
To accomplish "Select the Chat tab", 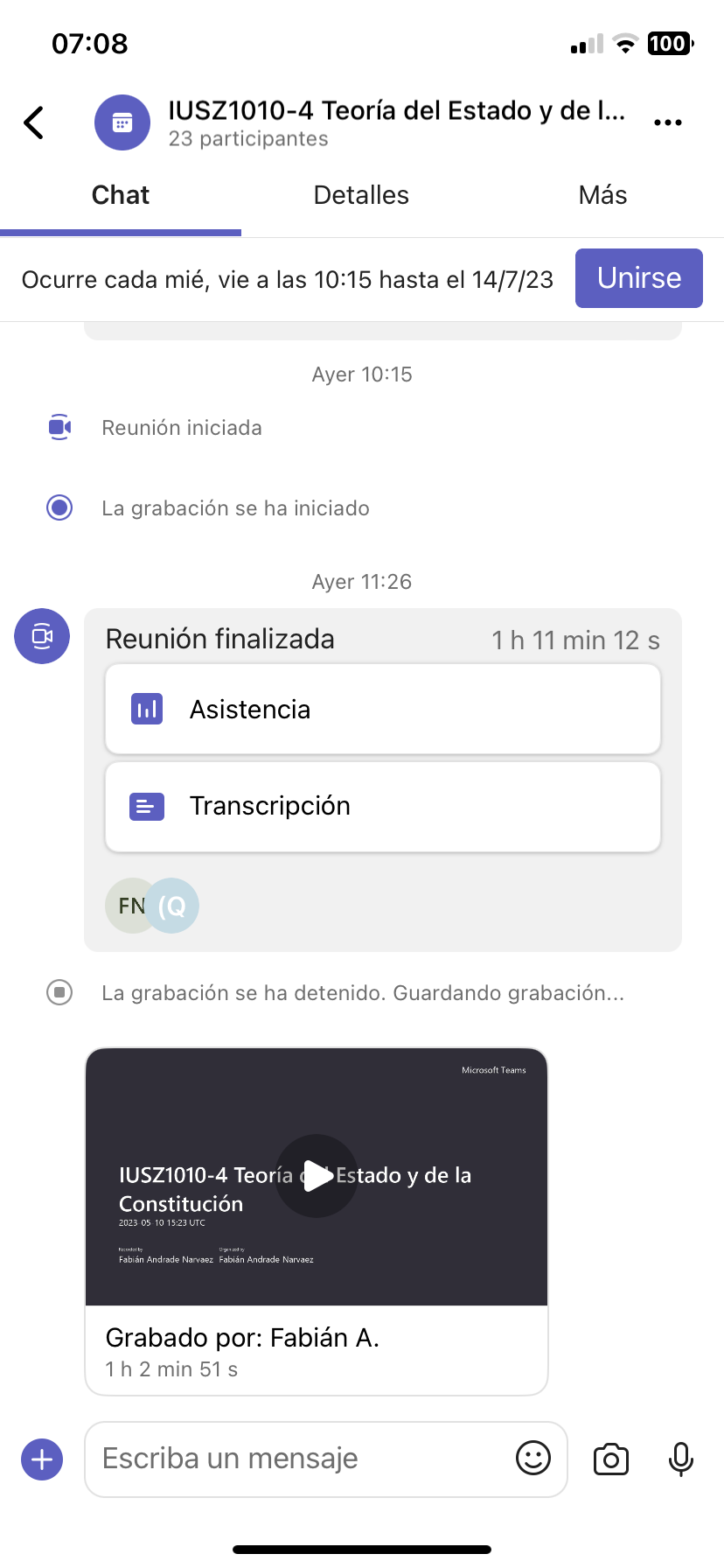I will click(121, 195).
